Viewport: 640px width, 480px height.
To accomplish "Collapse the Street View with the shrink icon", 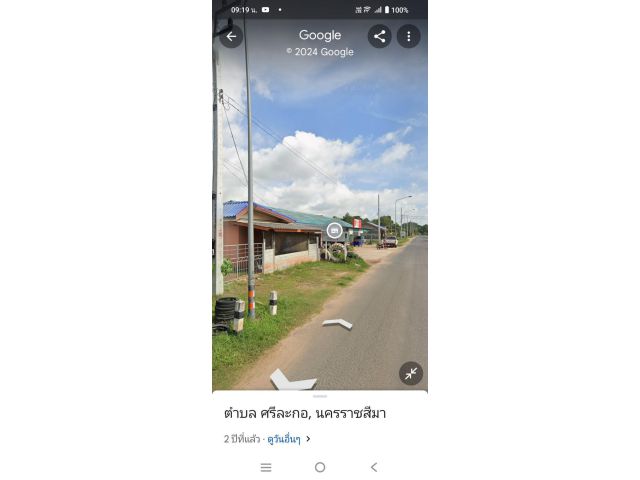I will (x=411, y=373).
